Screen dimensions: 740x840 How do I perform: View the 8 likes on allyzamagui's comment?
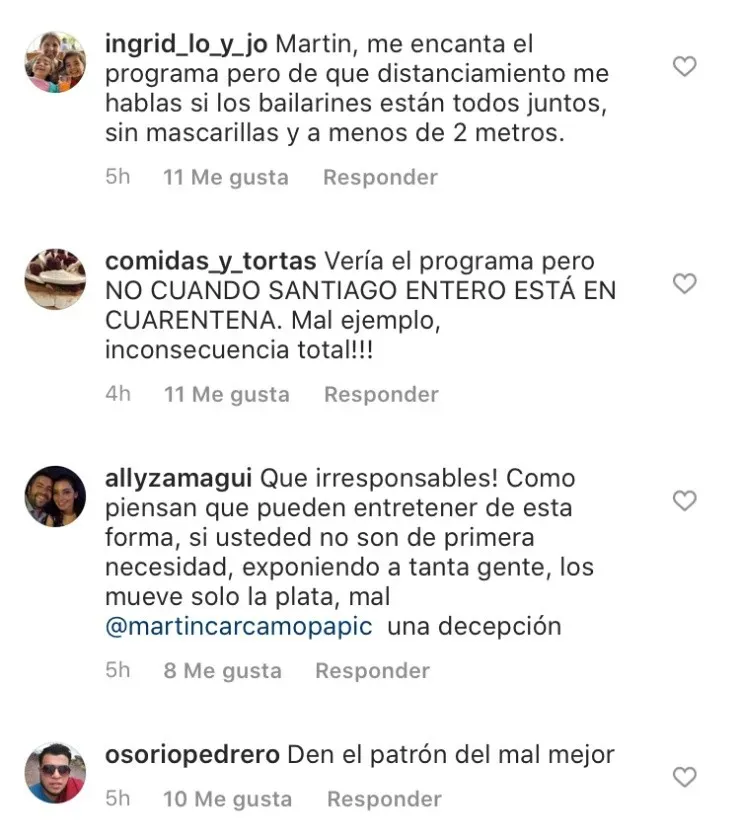(x=222, y=671)
